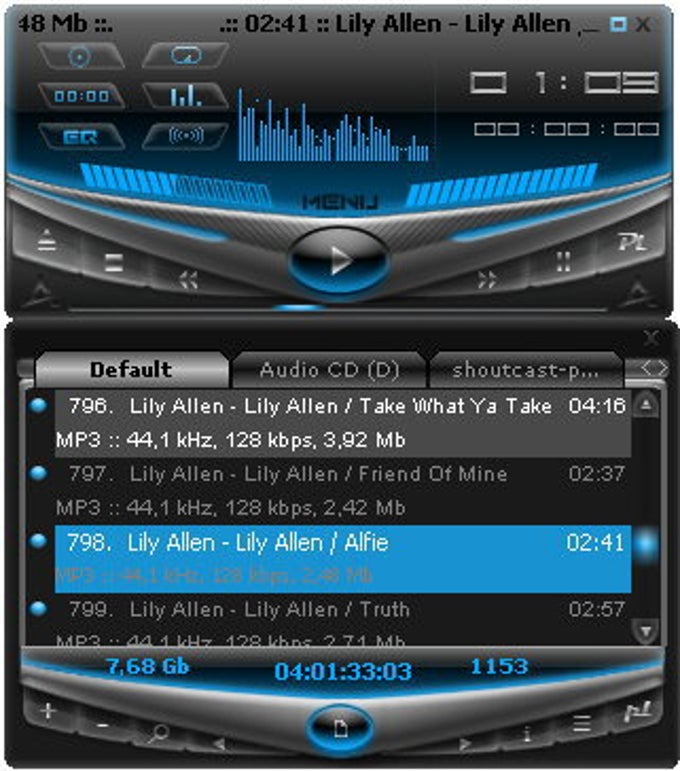Switch to the Audio CD (D) tab

(329, 370)
